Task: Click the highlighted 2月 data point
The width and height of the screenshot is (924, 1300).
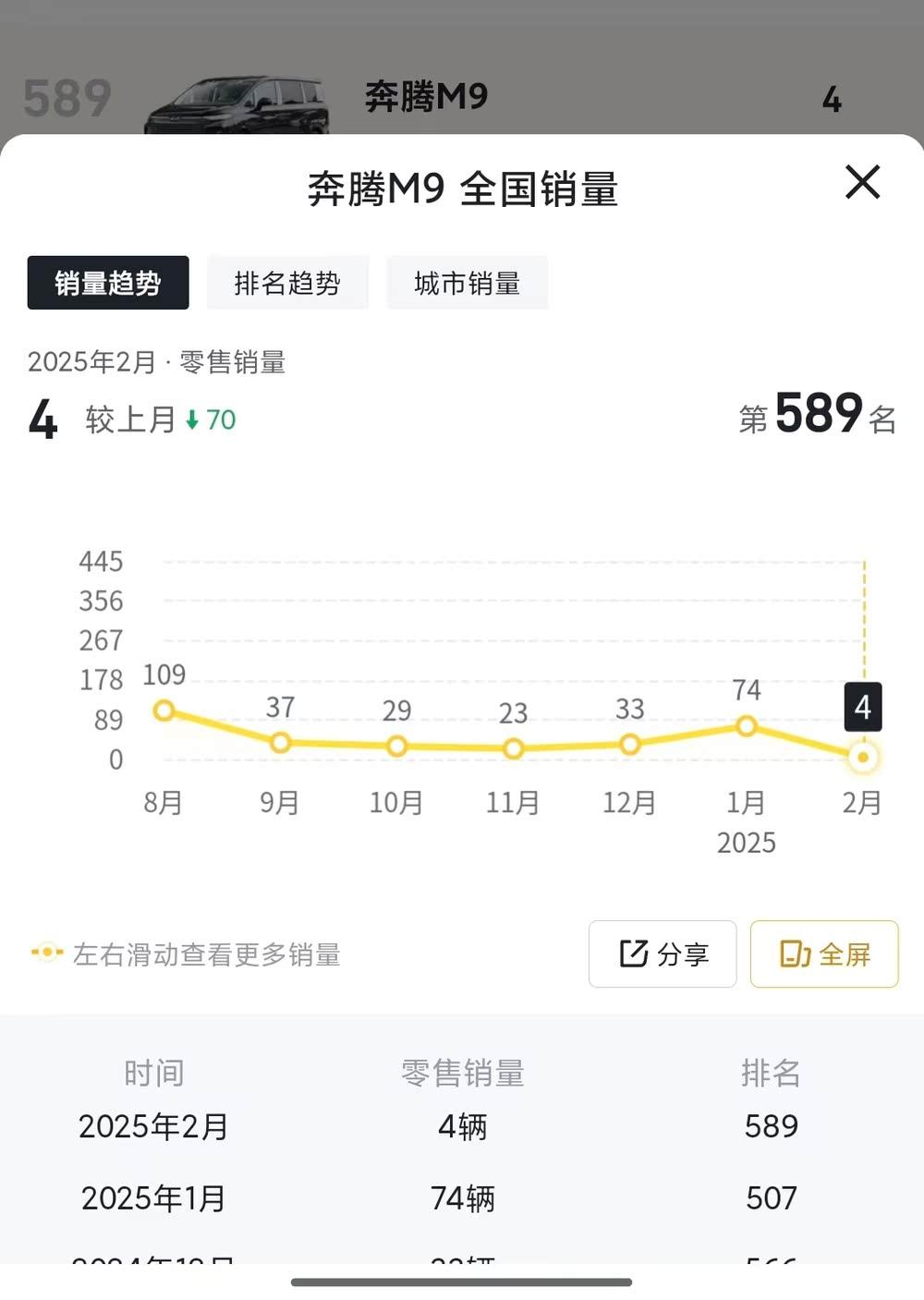Action: pyautogui.click(x=862, y=757)
